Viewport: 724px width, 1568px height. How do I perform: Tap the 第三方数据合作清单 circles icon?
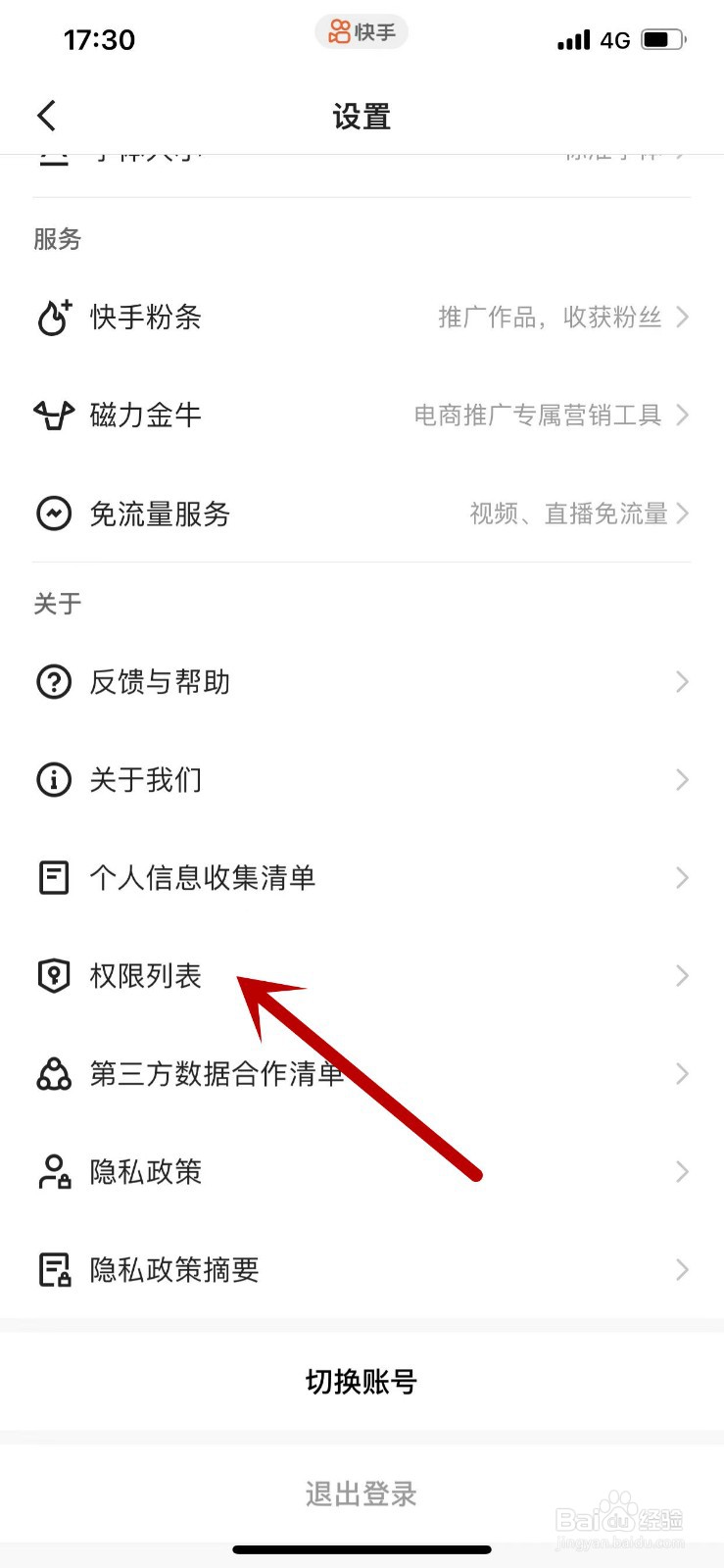54,1074
